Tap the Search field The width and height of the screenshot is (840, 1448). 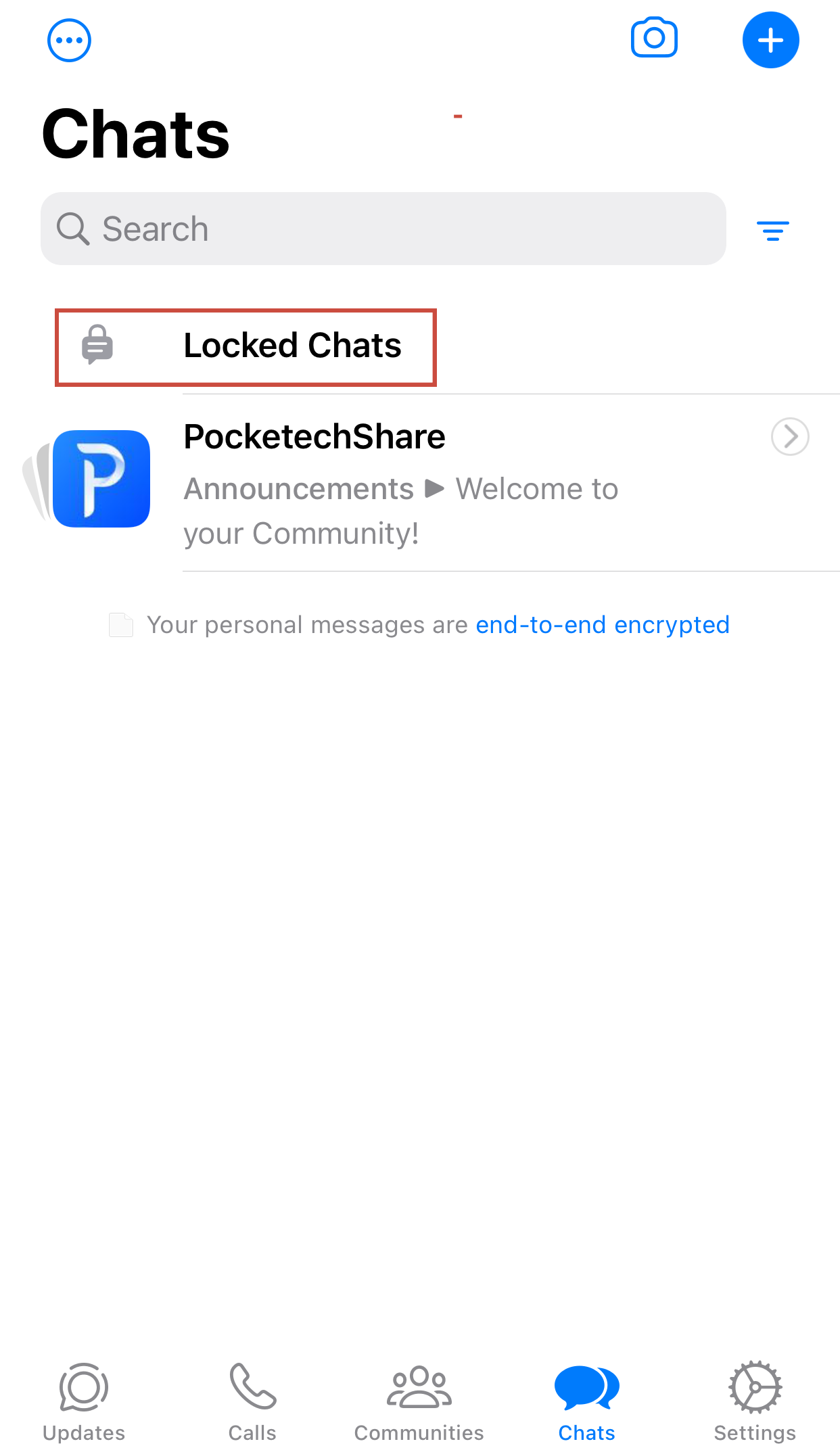click(x=383, y=229)
